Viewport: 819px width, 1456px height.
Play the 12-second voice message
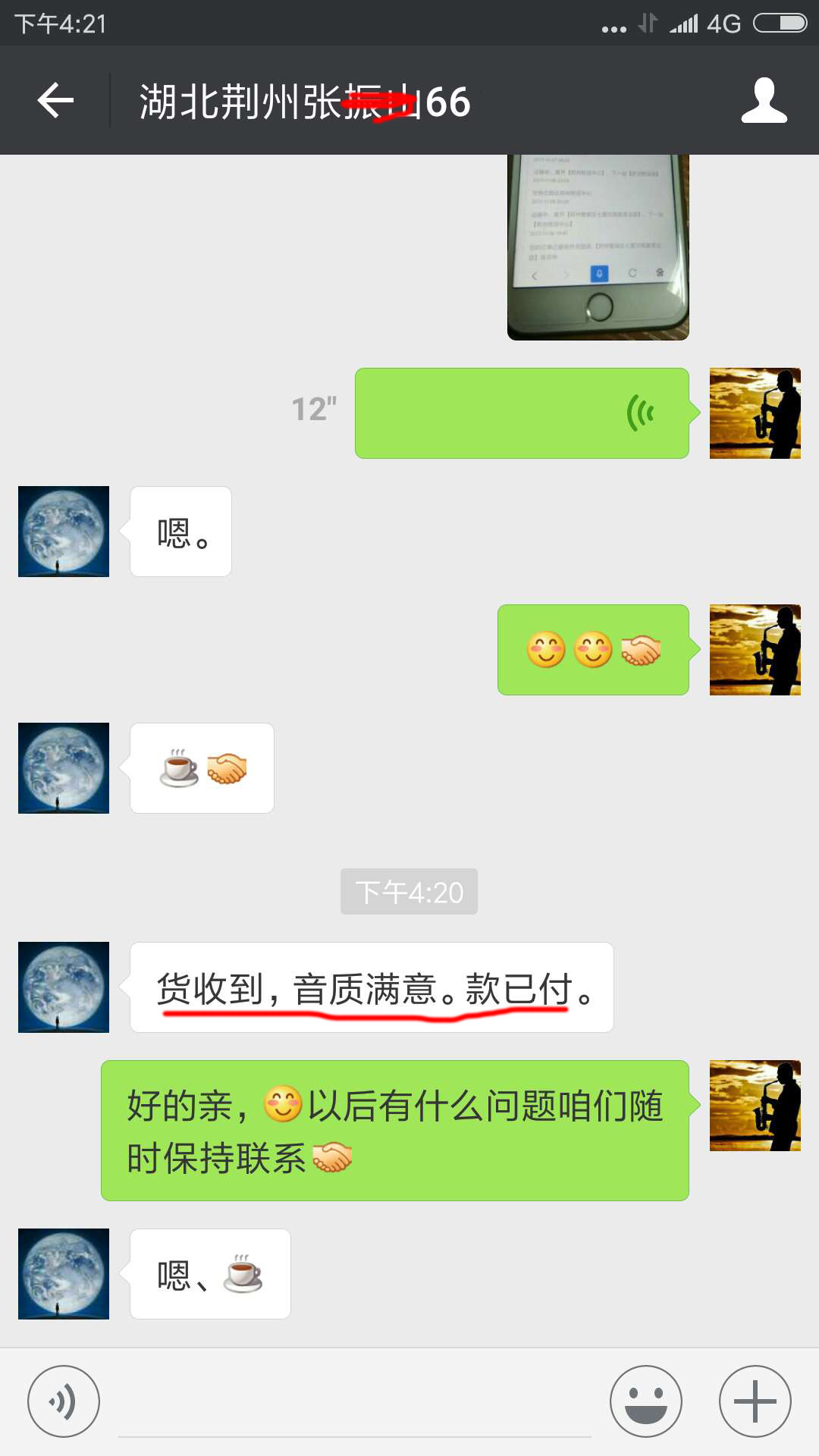coord(522,413)
